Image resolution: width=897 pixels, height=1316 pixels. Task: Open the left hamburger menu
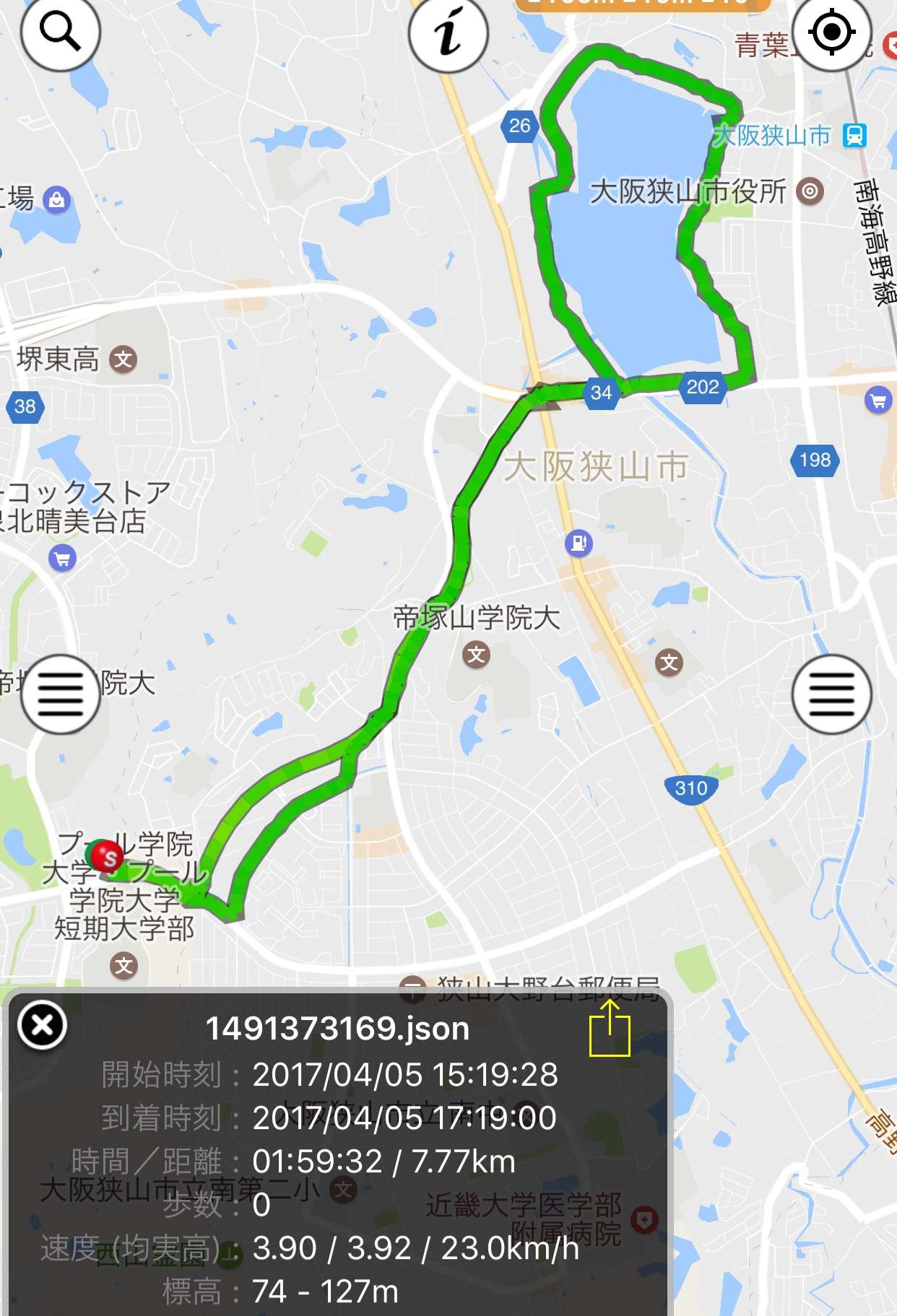click(61, 694)
